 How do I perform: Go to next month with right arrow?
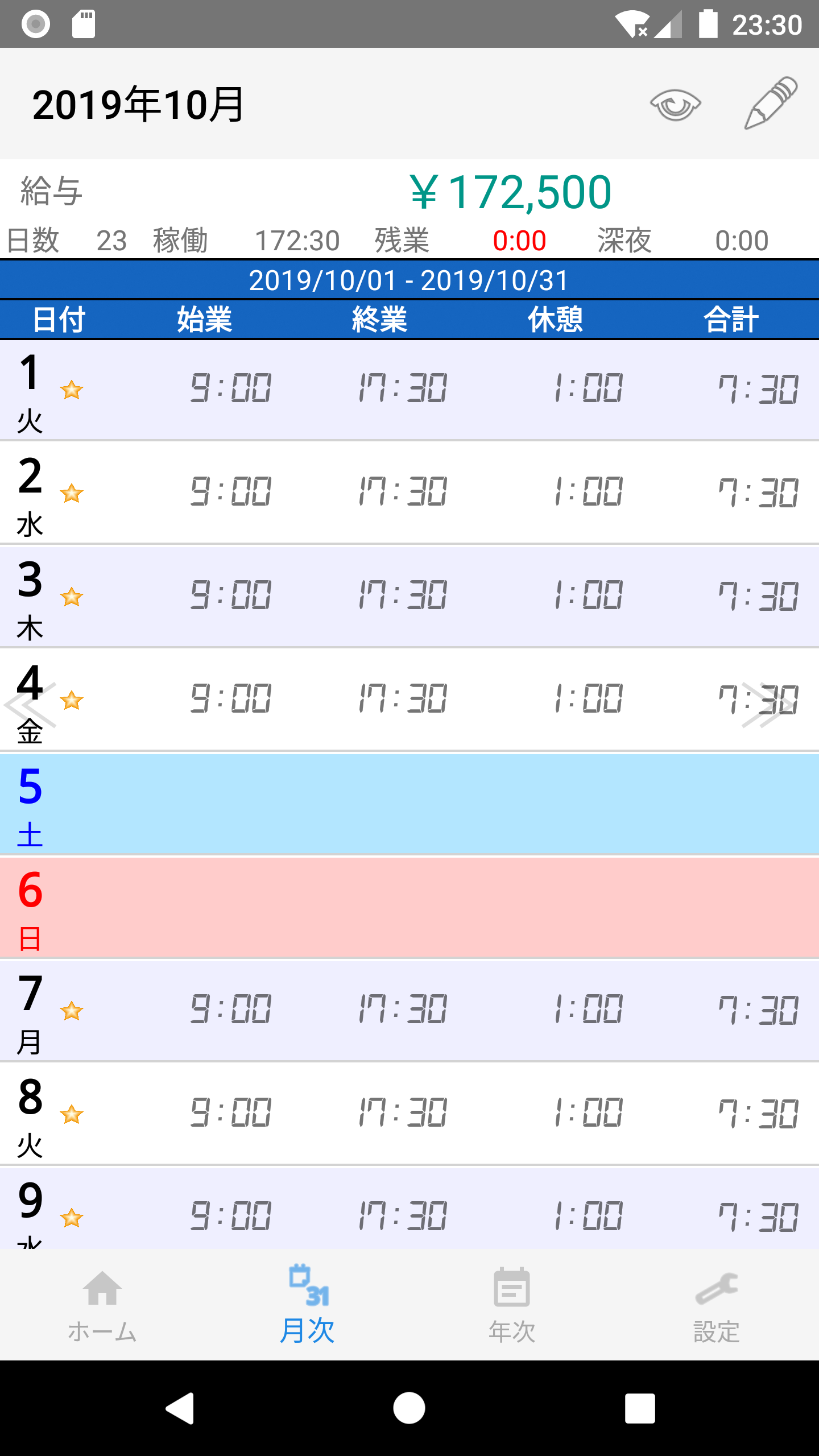767,705
